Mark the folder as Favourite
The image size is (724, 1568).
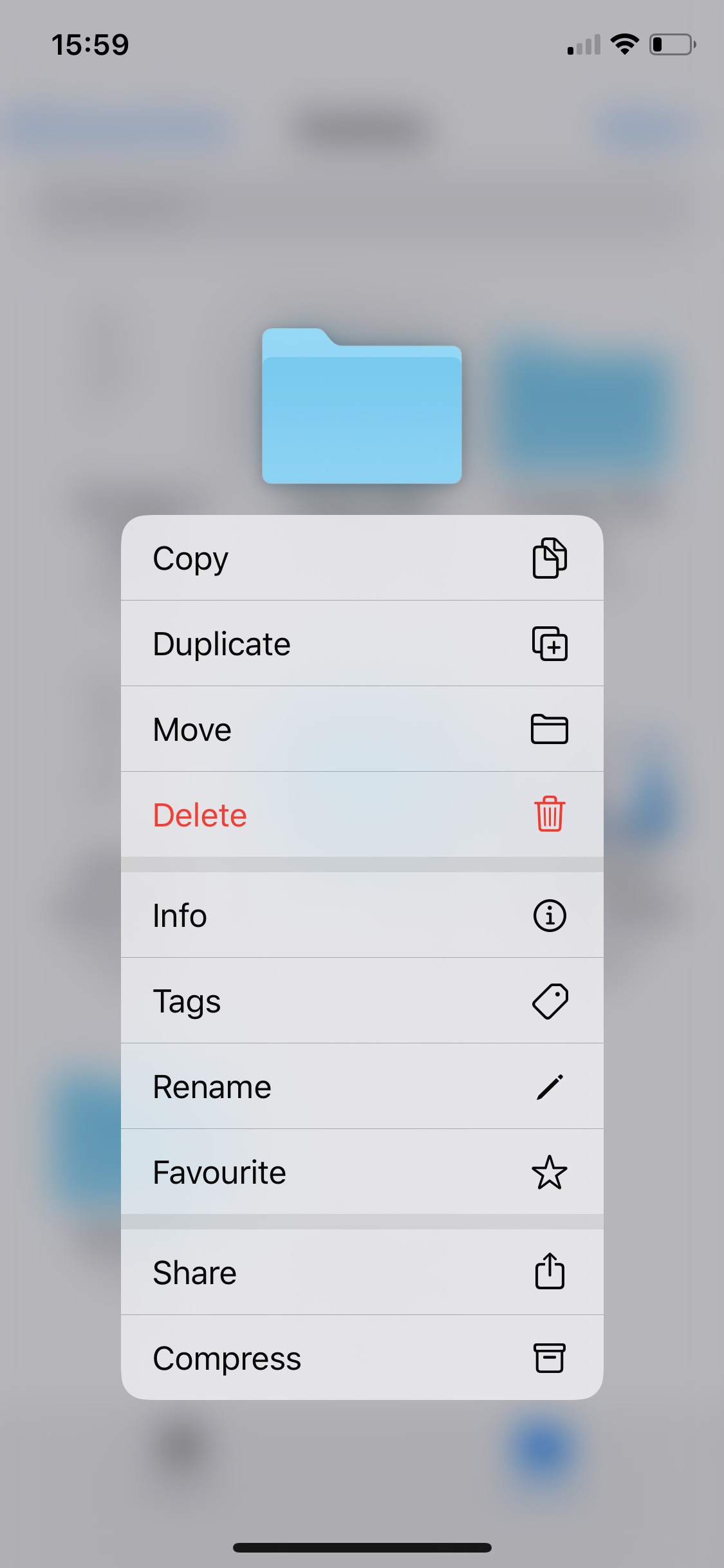pyautogui.click(x=362, y=1172)
